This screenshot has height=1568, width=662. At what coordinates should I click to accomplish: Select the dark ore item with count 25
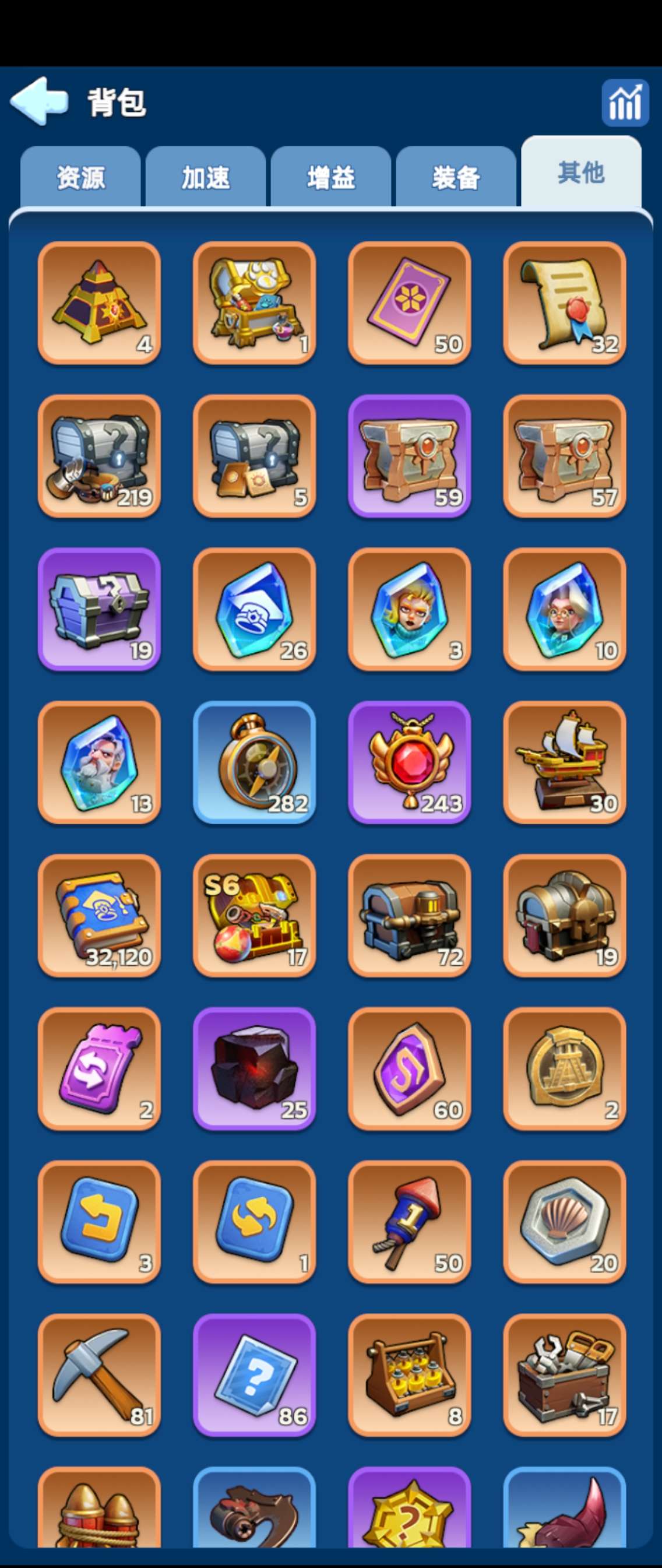pos(254,1069)
